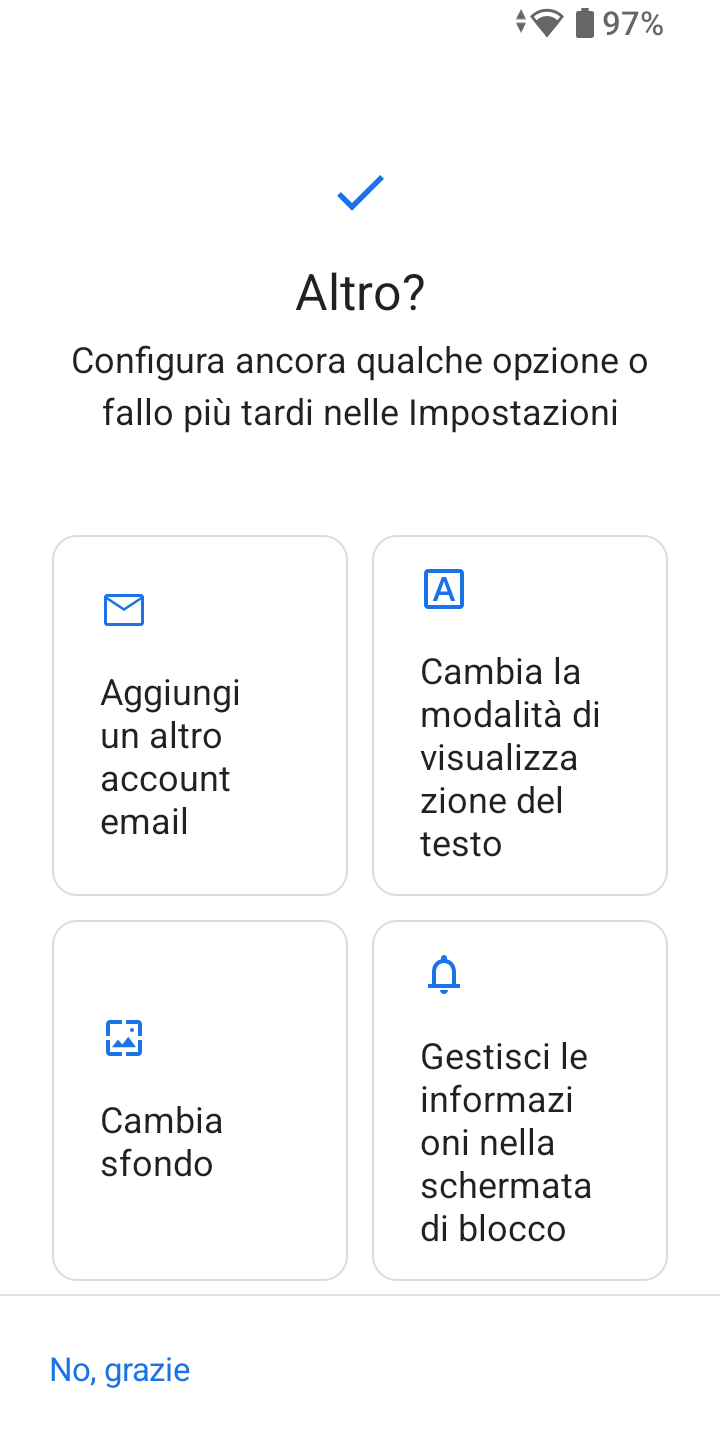The width and height of the screenshot is (720, 1440).
Task: Select 'Cambia la modalità di visualizzazione del testo'
Action: (520, 715)
